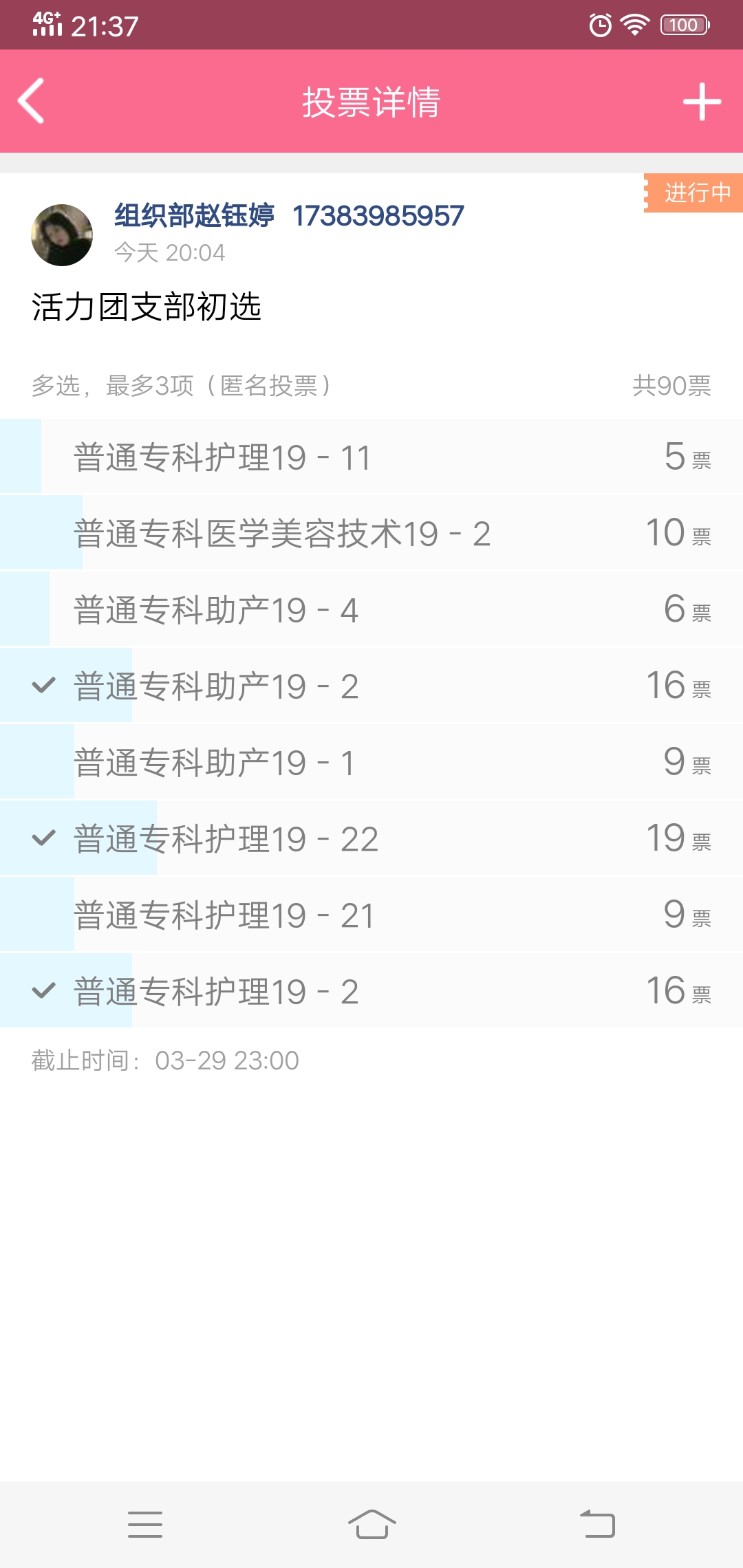Select option 普通专科护理19 - 11
Image resolution: width=743 pixels, height=1568 pixels.
[371, 457]
